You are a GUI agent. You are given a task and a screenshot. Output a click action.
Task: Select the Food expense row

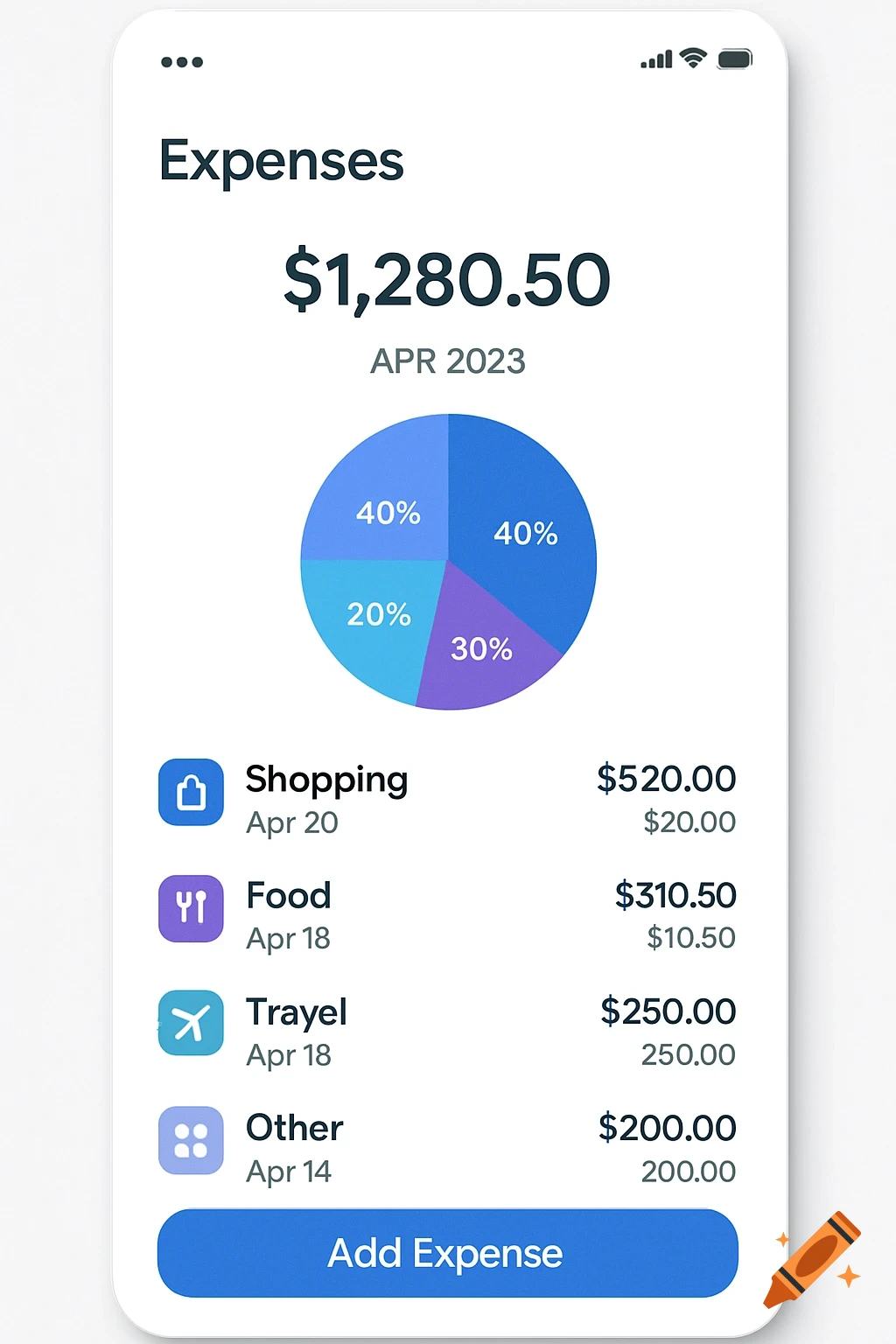(289, 895)
